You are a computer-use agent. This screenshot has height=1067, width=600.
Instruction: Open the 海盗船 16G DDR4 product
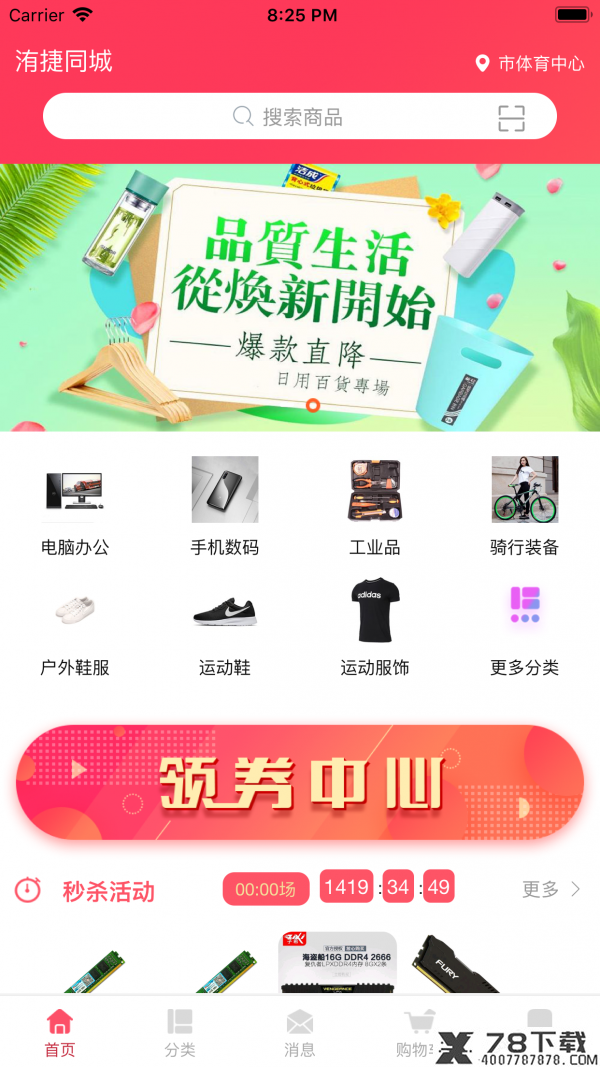click(x=338, y=963)
